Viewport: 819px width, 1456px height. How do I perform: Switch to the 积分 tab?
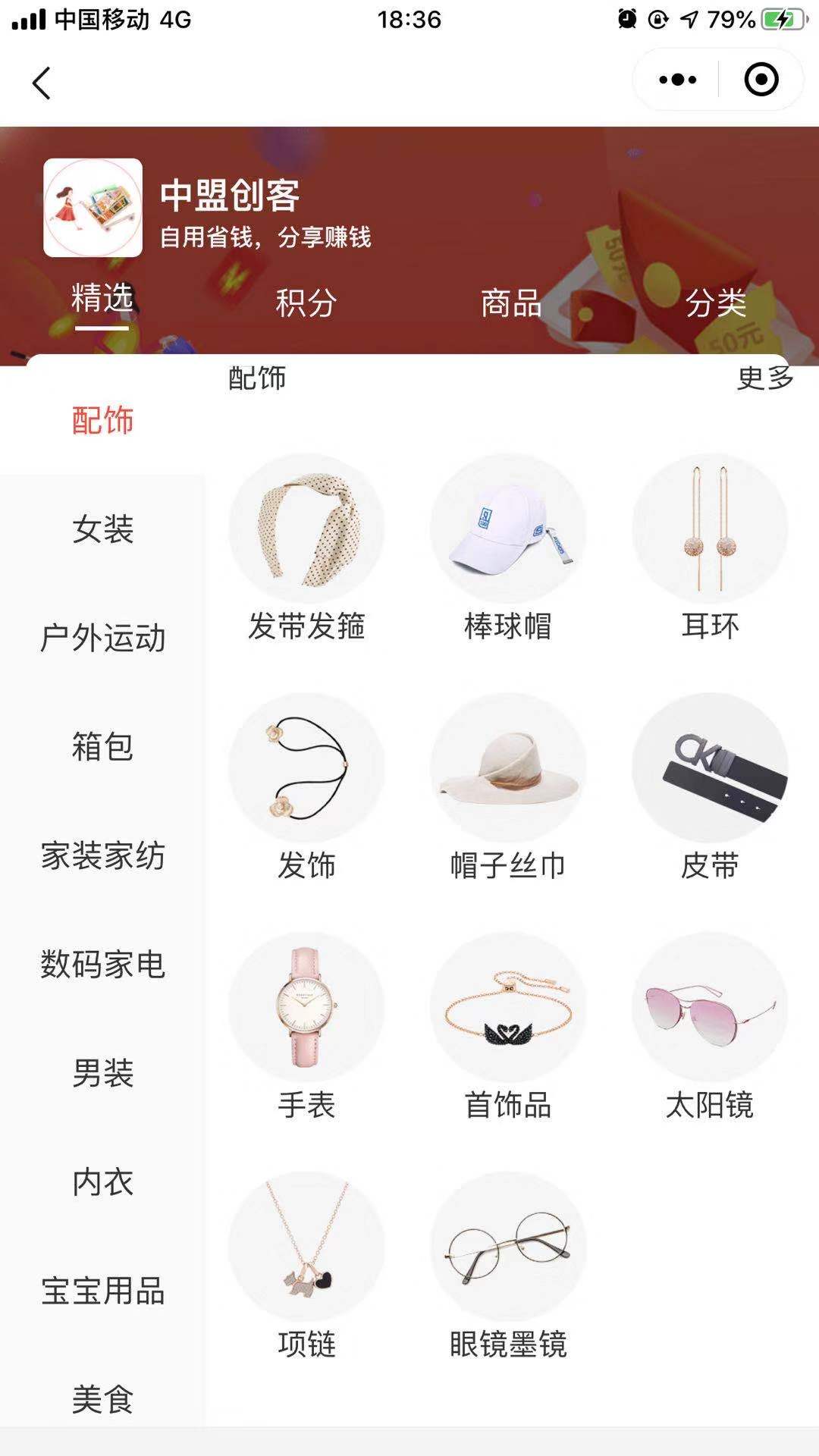point(306,303)
